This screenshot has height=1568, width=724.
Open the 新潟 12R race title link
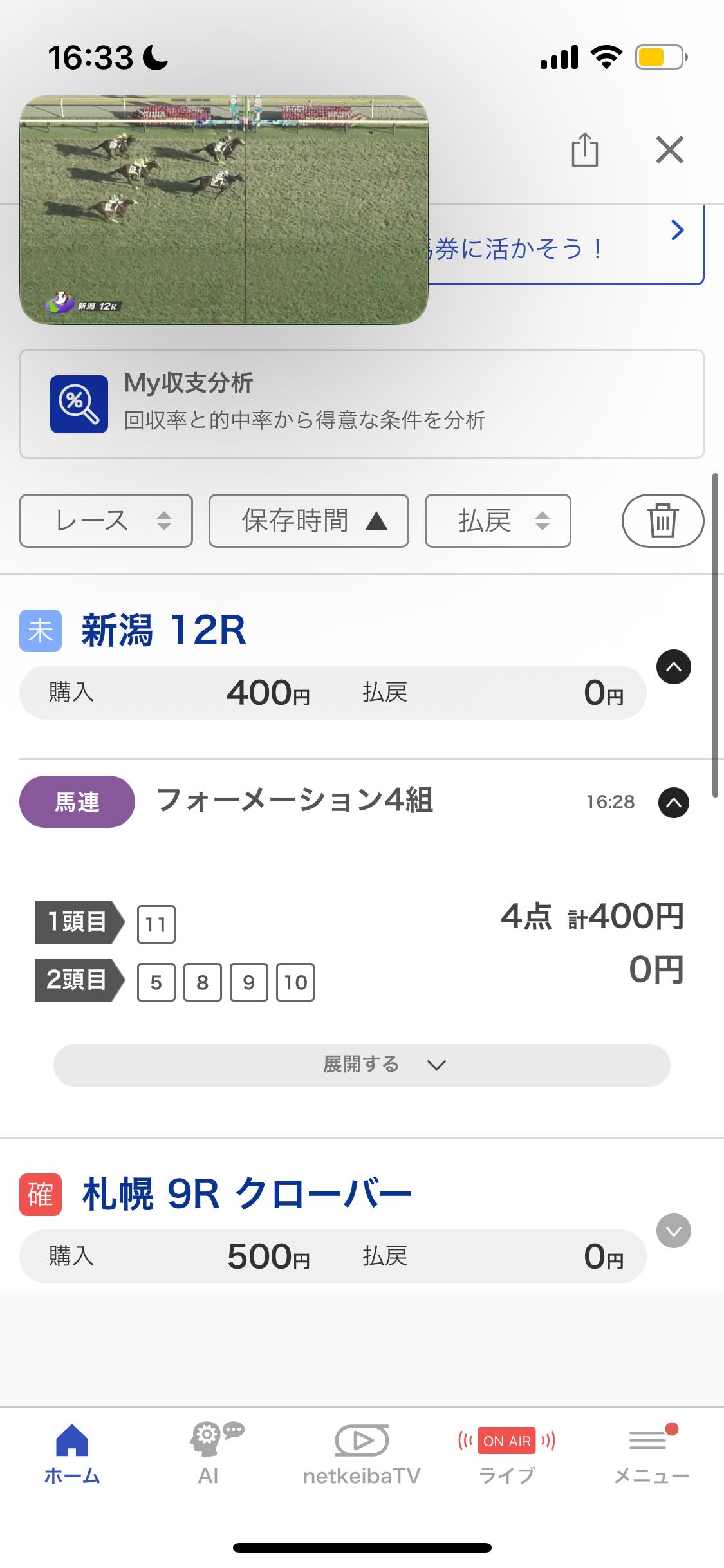pyautogui.click(x=163, y=630)
